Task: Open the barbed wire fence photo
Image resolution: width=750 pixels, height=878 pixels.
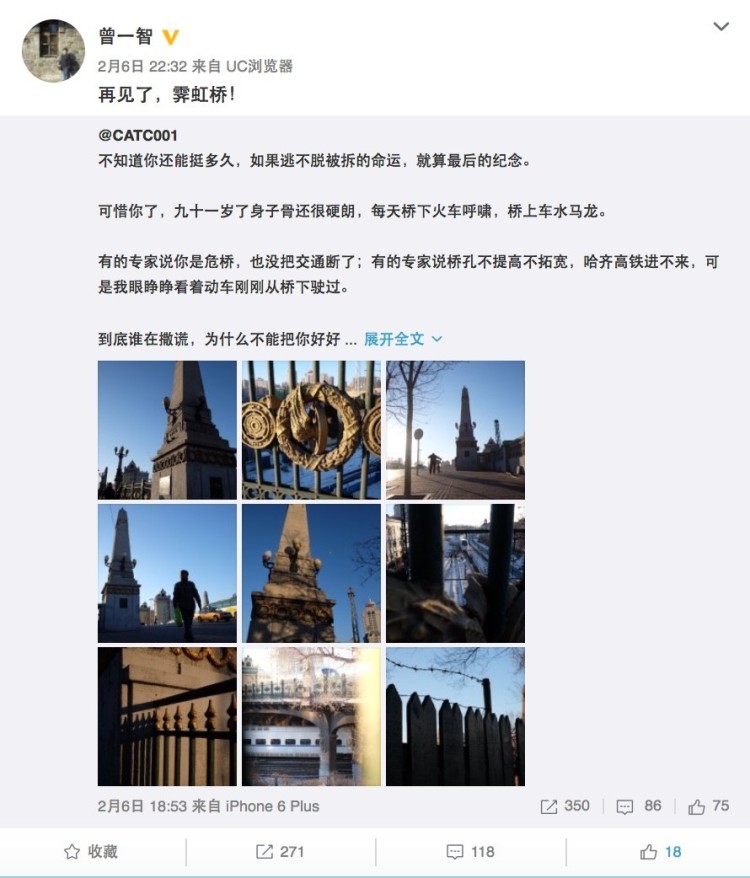Action: coord(455,716)
